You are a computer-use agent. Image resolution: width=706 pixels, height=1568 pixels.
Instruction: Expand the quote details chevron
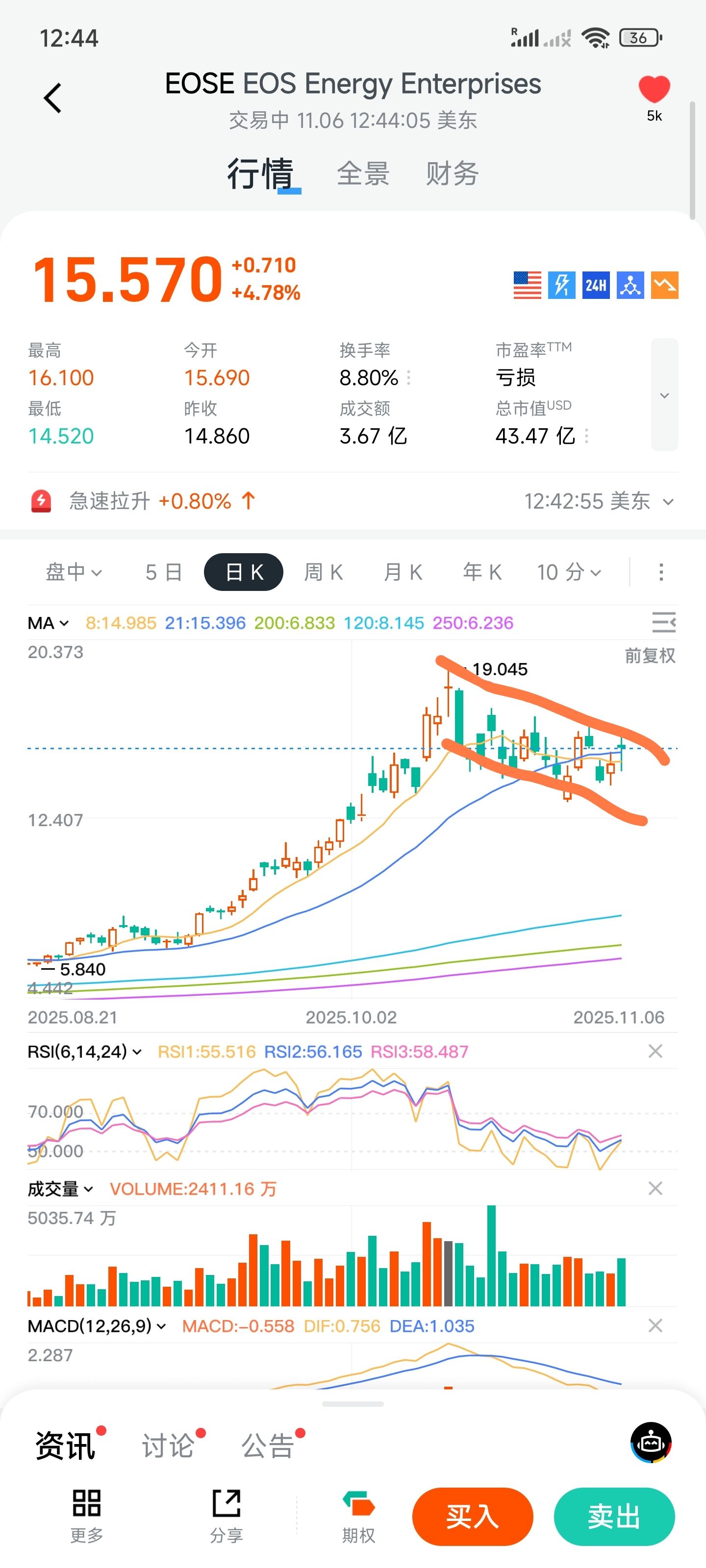pos(664,395)
